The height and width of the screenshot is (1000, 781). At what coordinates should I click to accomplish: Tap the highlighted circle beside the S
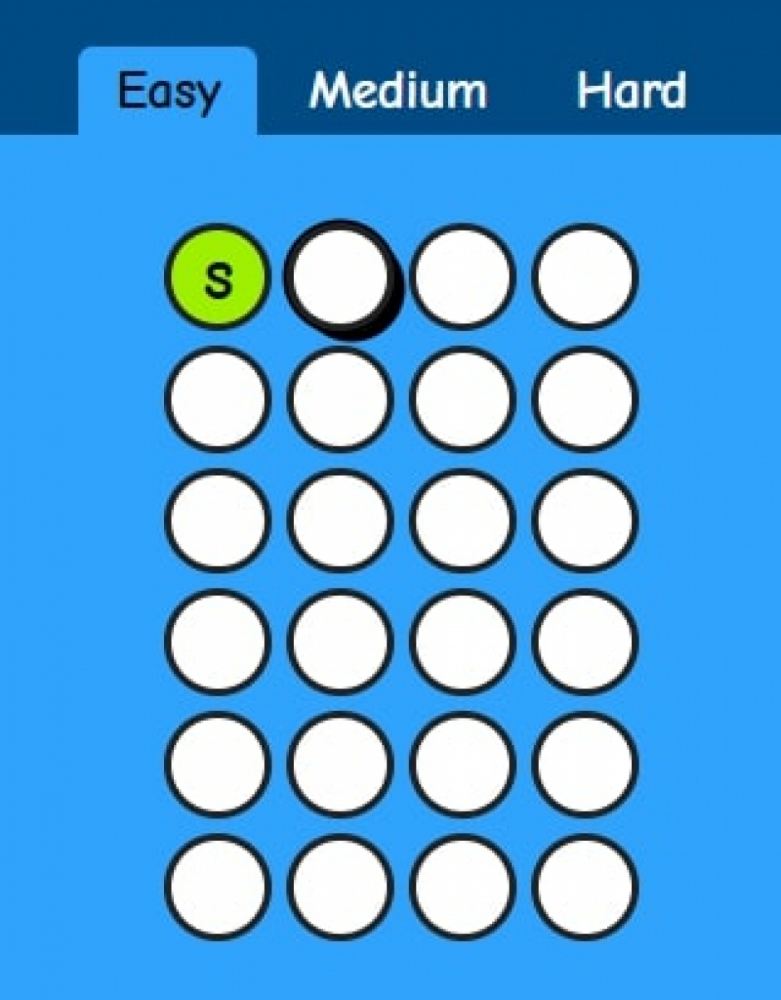338,274
